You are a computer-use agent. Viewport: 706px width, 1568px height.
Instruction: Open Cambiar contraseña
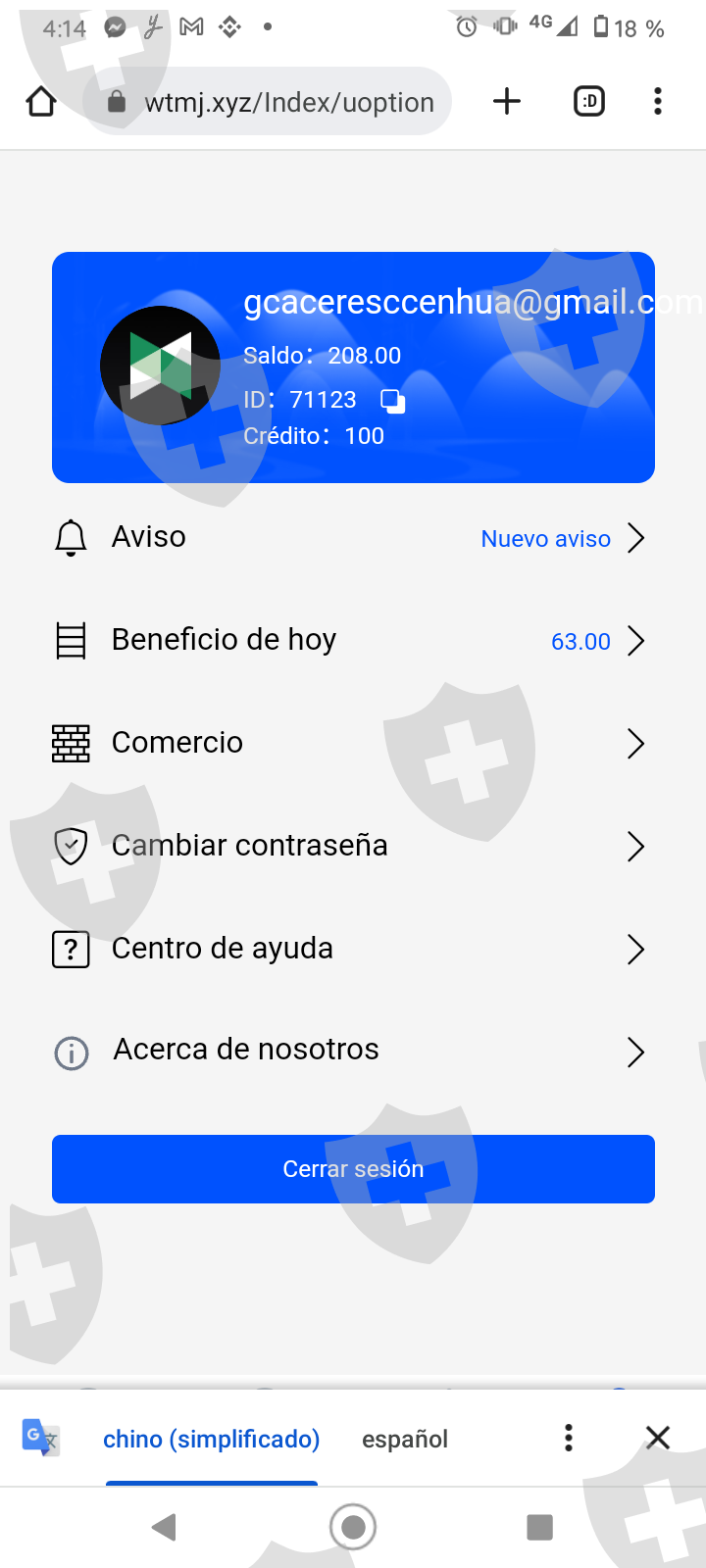[353, 846]
